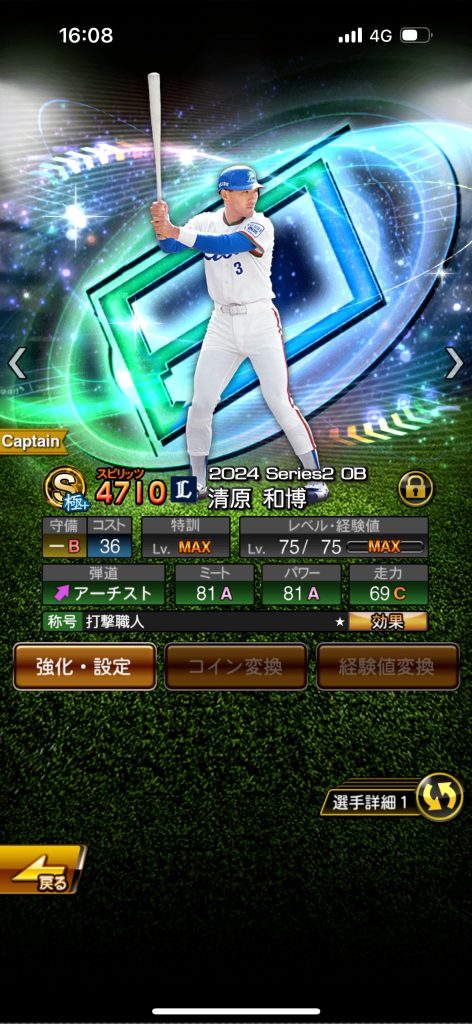
Task: View the next player with right arrow
Action: pyautogui.click(x=453, y=363)
